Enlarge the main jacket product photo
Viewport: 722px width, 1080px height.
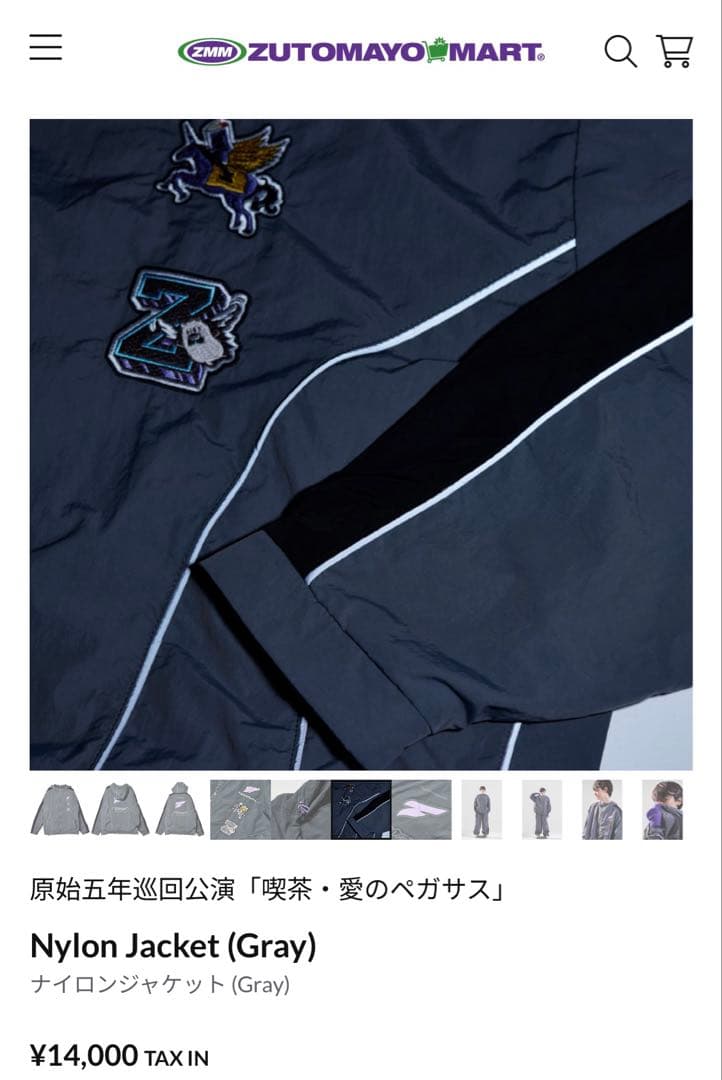361,444
